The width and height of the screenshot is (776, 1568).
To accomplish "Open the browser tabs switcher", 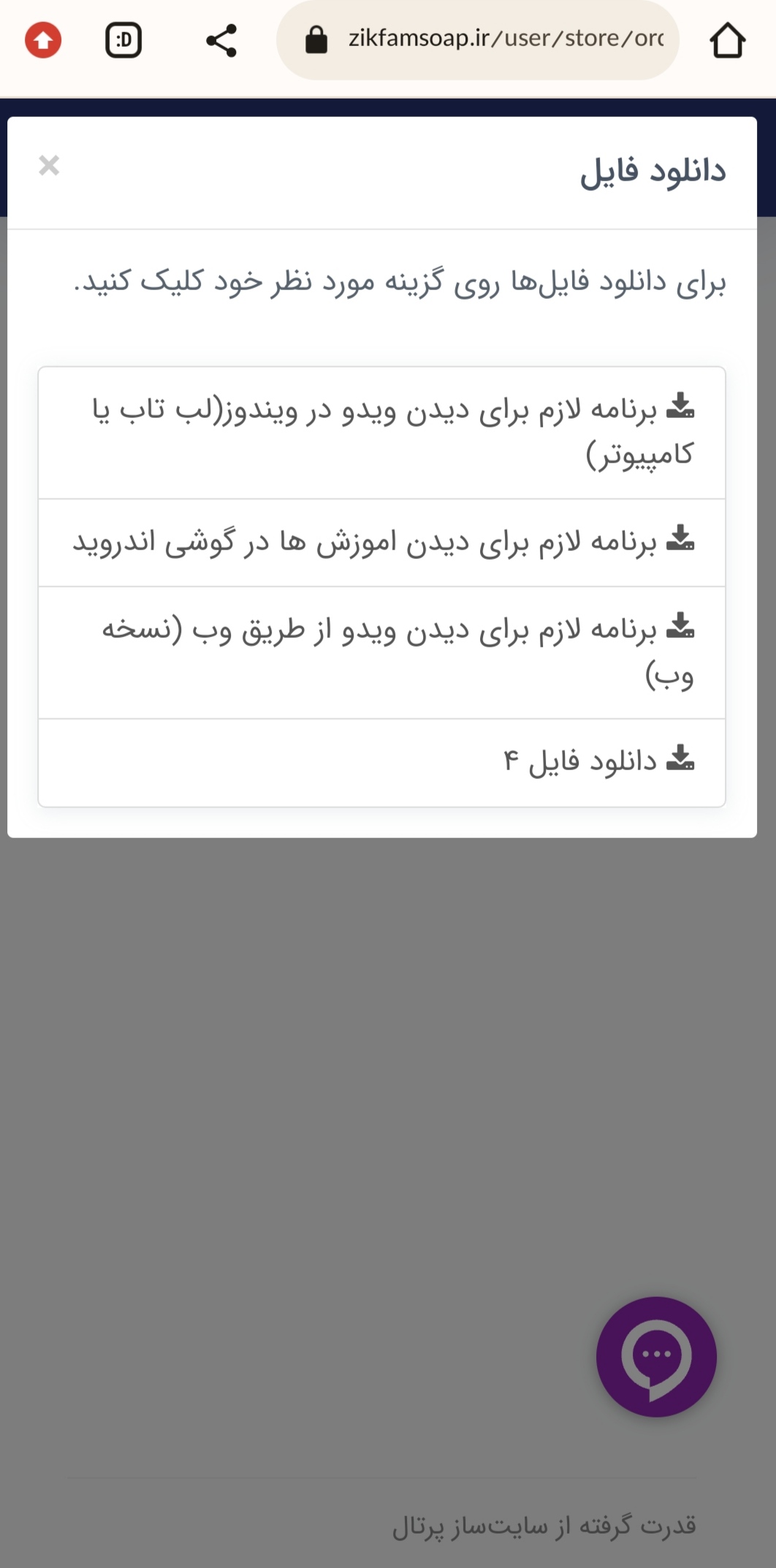I will click(123, 40).
